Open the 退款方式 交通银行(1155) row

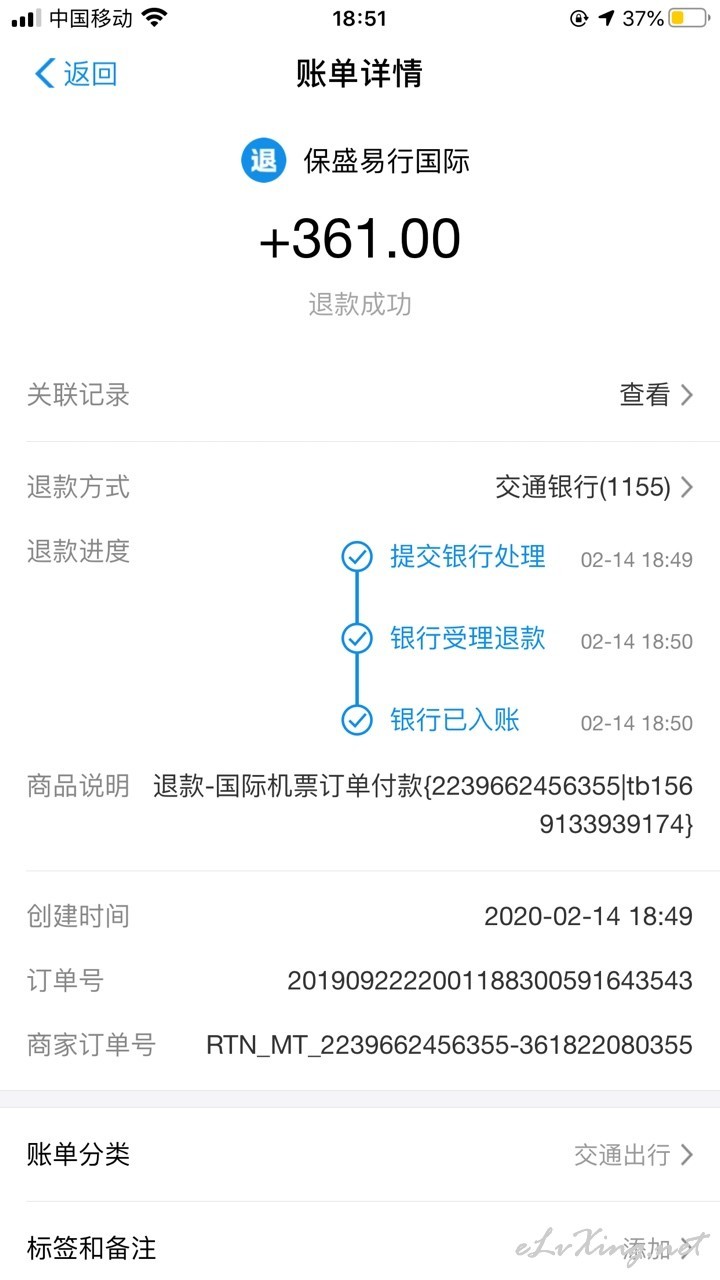[360, 488]
